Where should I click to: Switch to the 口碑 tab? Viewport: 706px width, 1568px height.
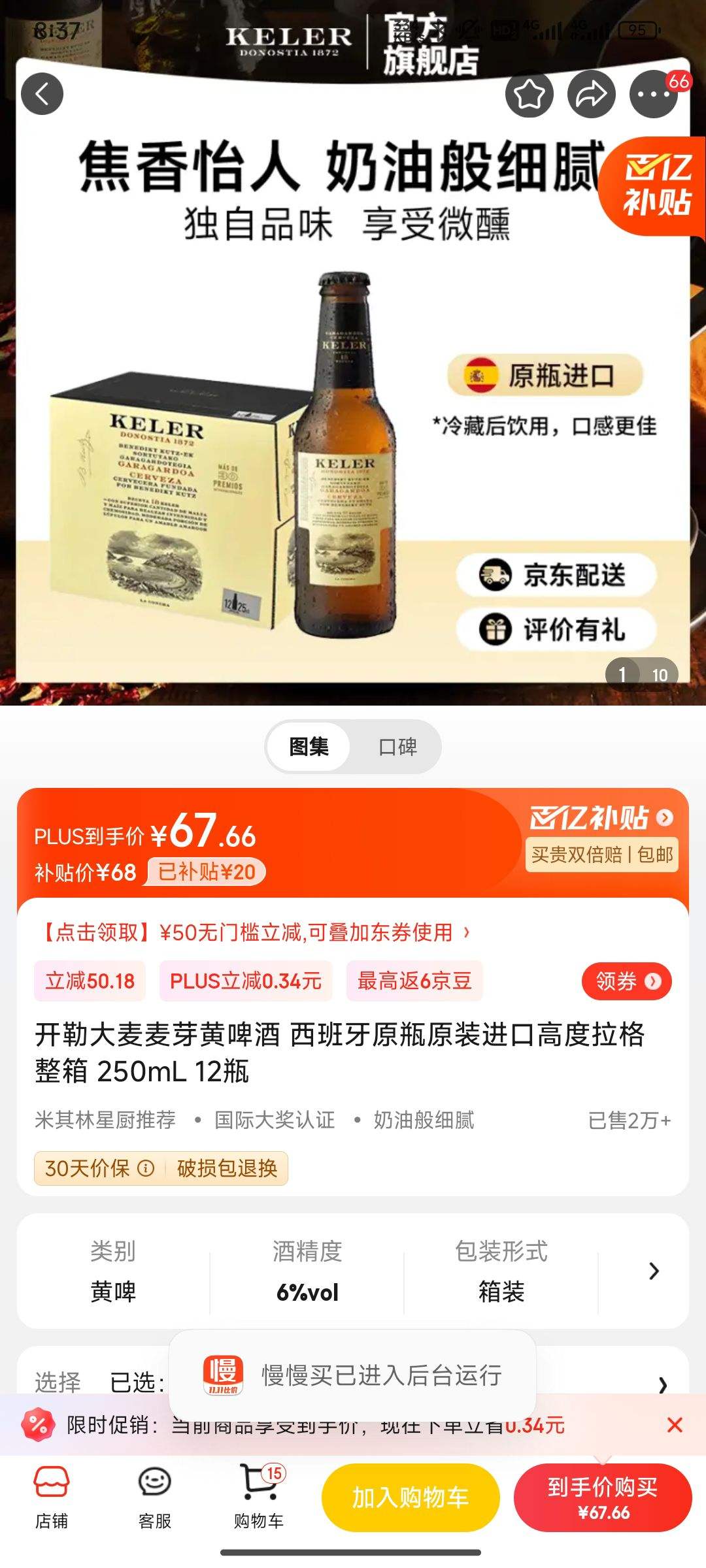tap(397, 747)
